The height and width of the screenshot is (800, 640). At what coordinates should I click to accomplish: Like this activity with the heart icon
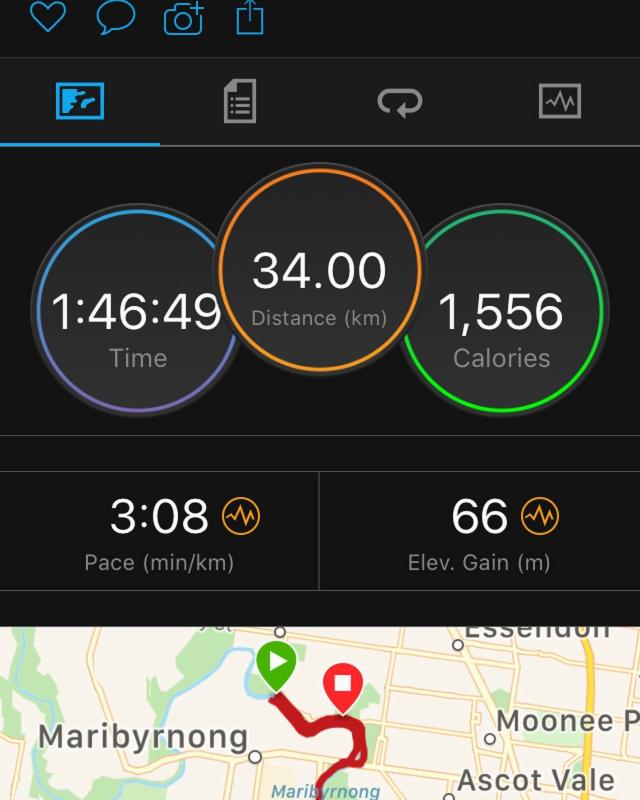click(x=47, y=17)
